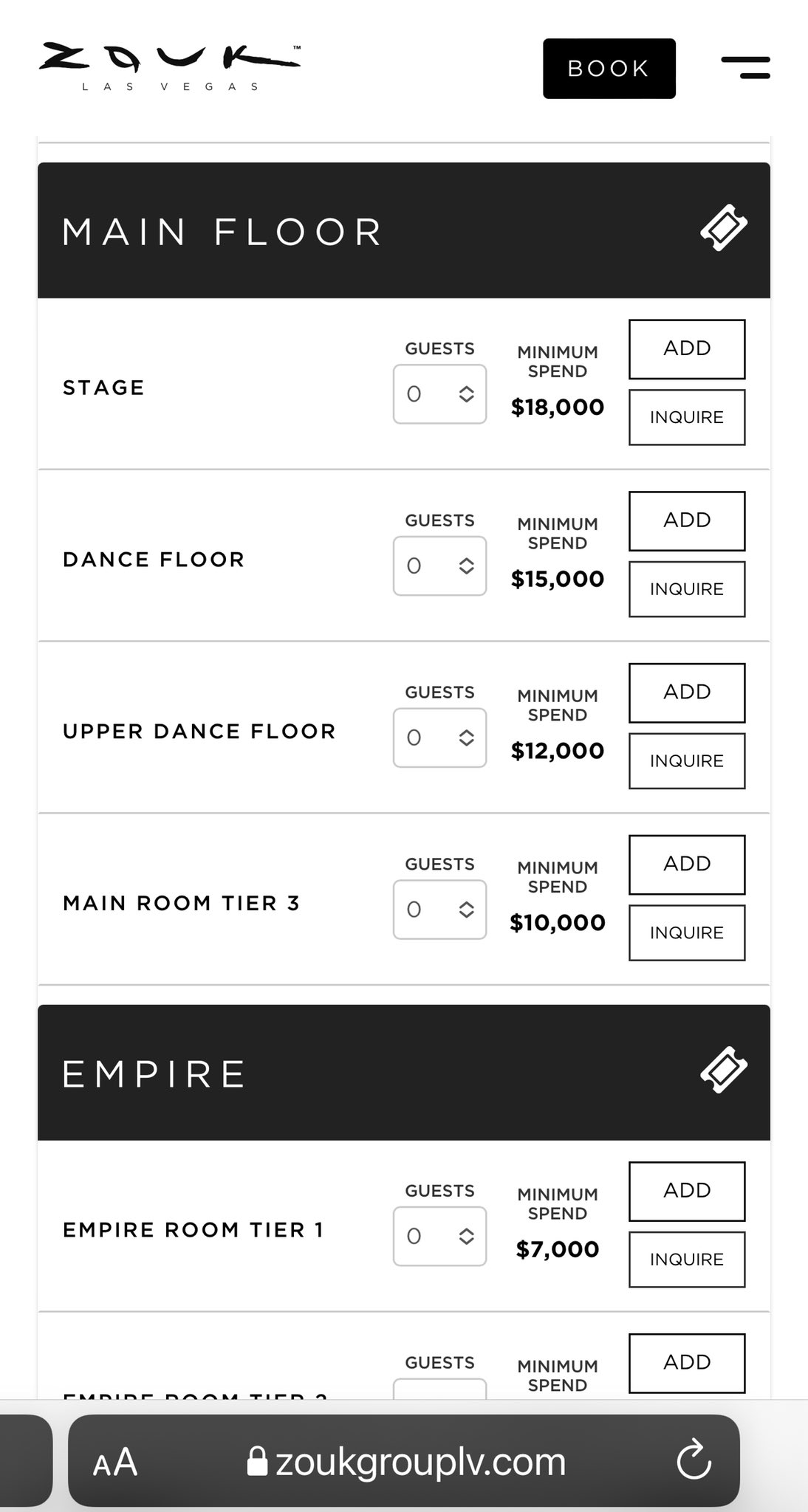Viewport: 808px width, 1512px height.
Task: Add Empire Room Tier 1 table
Action: (687, 1192)
